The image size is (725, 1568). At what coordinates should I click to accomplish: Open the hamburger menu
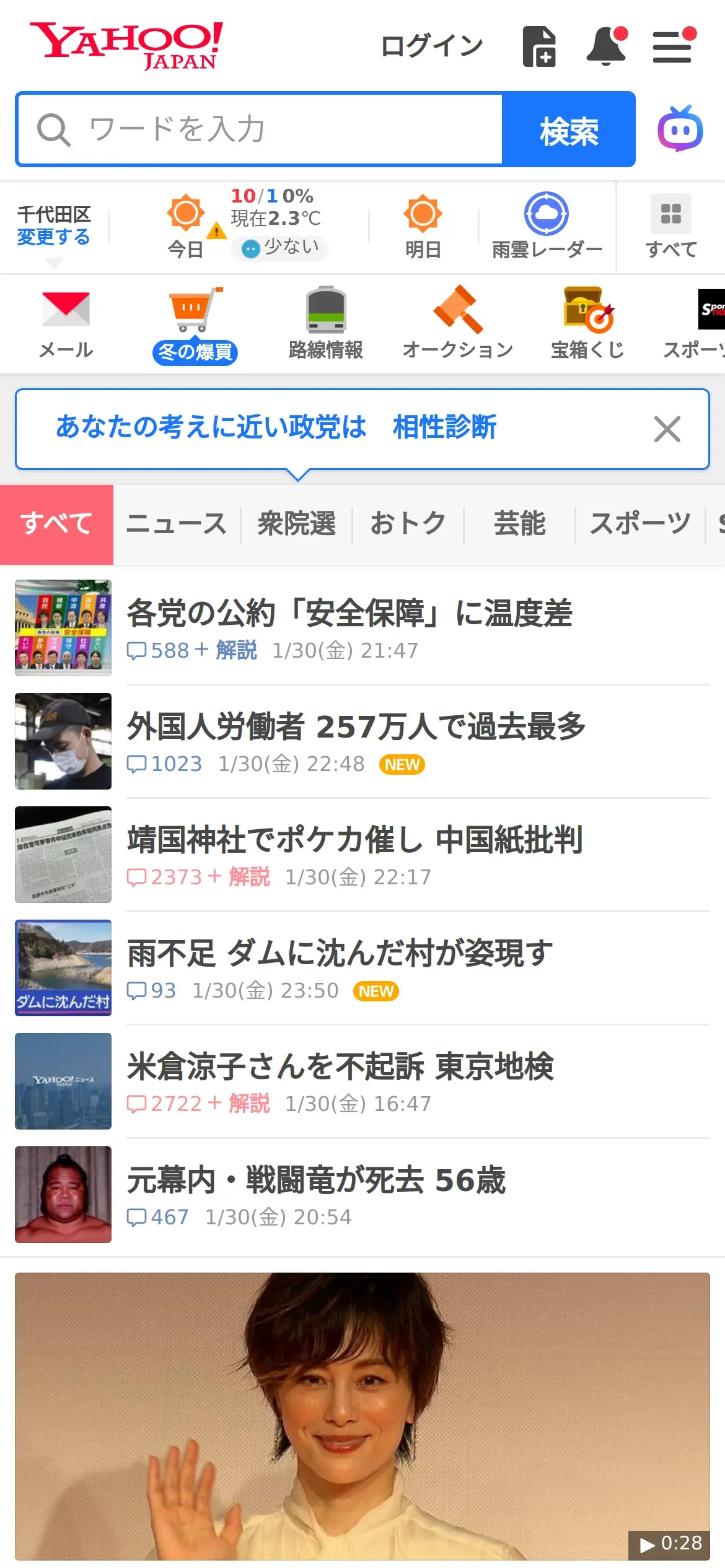pos(672,46)
